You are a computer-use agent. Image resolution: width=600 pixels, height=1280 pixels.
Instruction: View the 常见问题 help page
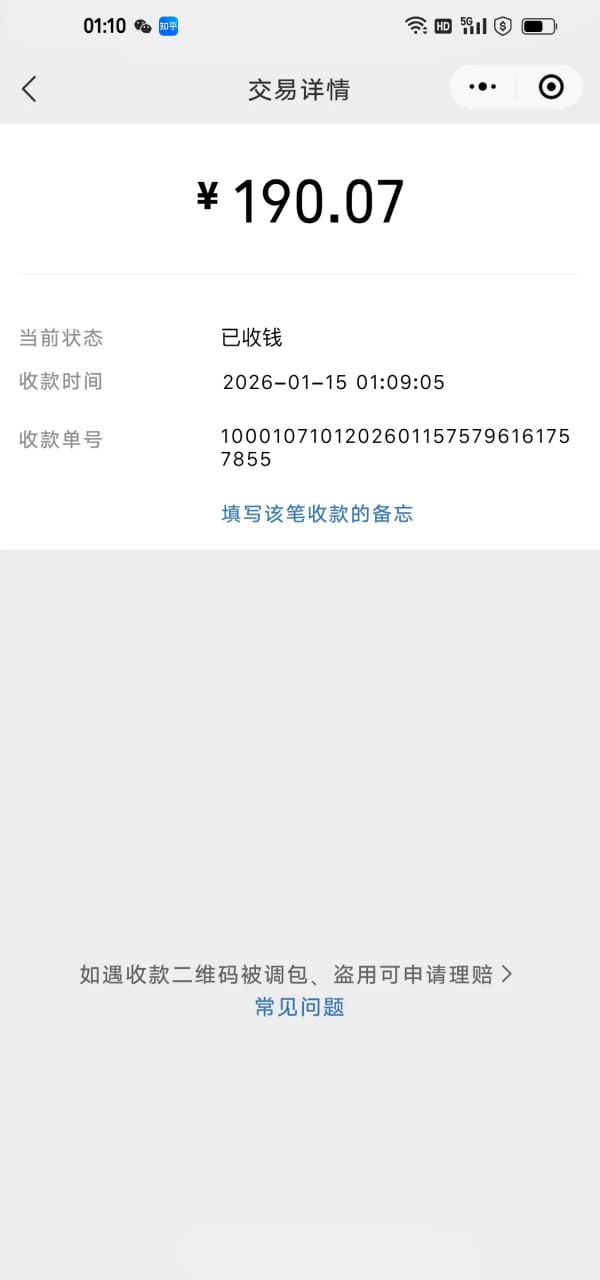pos(299,1007)
